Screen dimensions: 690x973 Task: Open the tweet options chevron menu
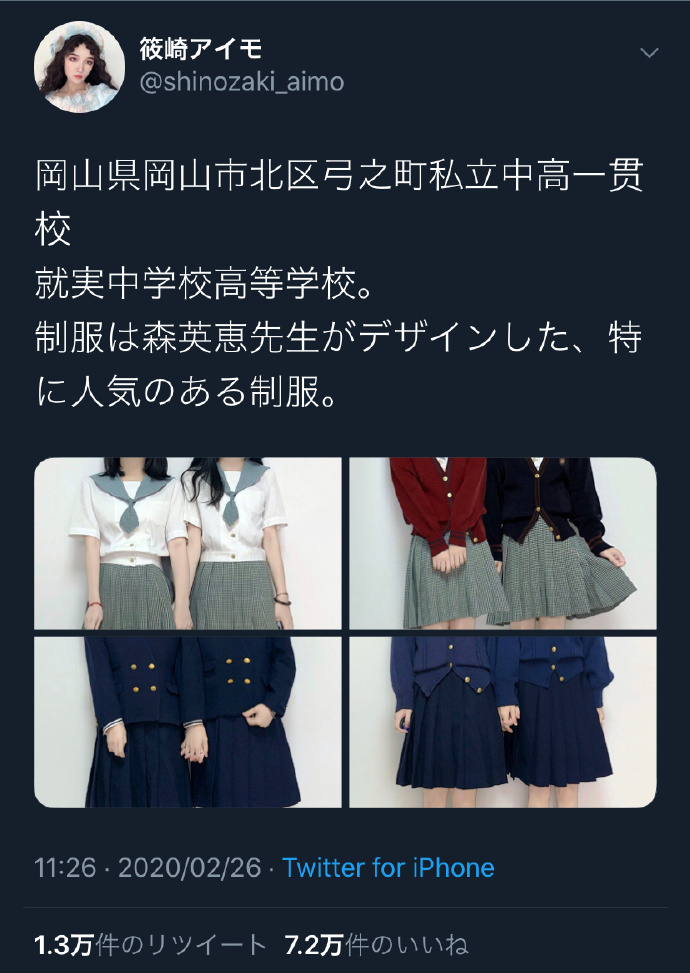(650, 52)
